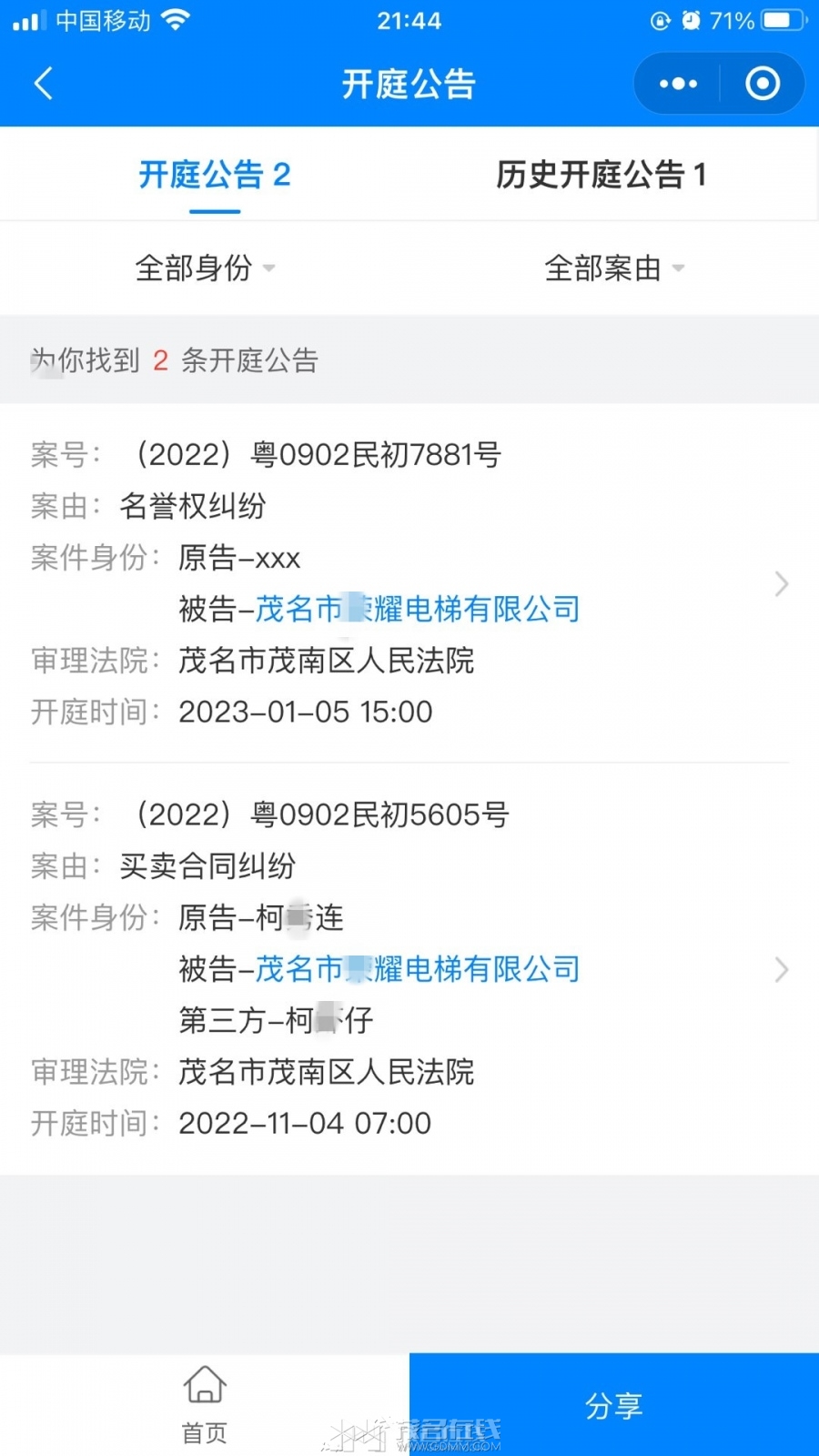
Task: Open defendant company link in case 民初7881号
Action: pyautogui.click(x=418, y=609)
